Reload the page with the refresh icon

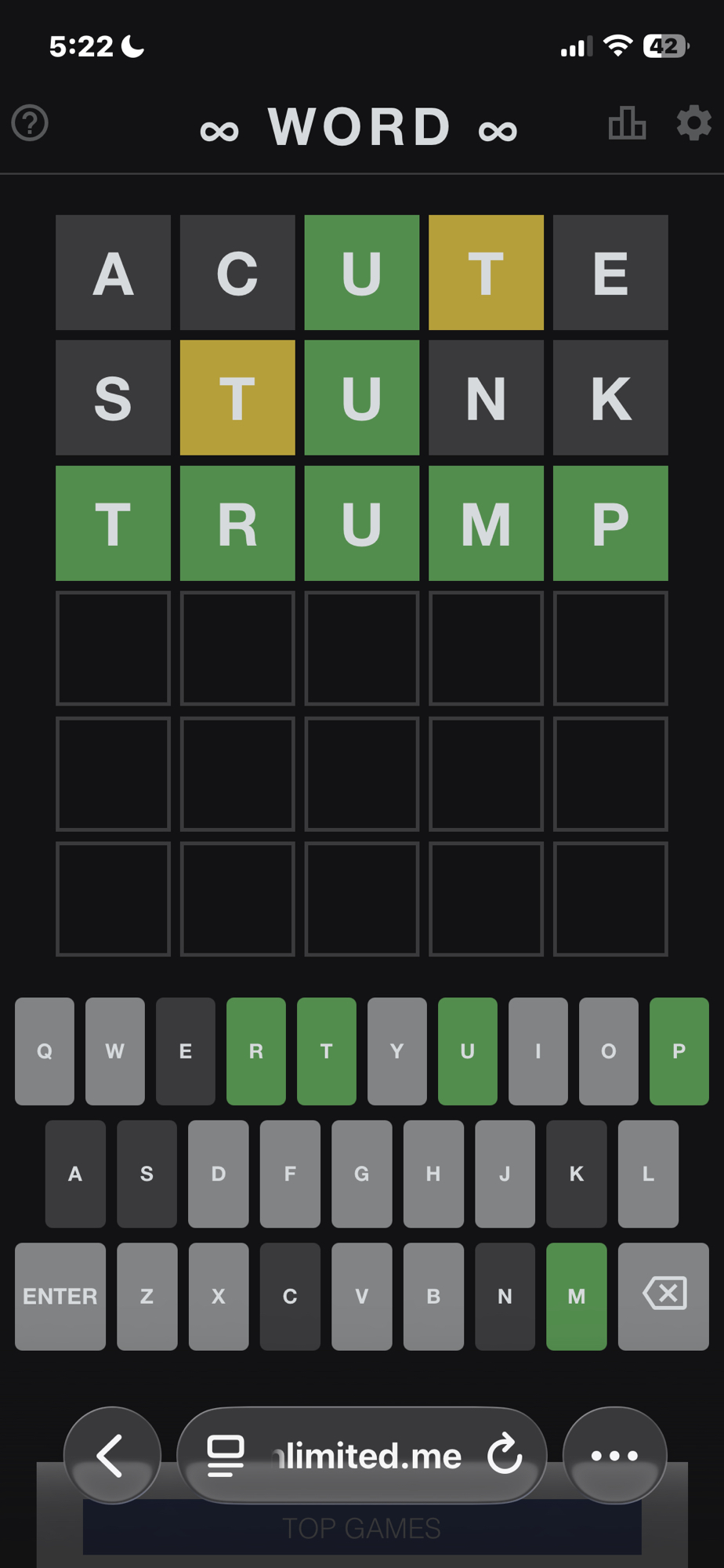[505, 1455]
